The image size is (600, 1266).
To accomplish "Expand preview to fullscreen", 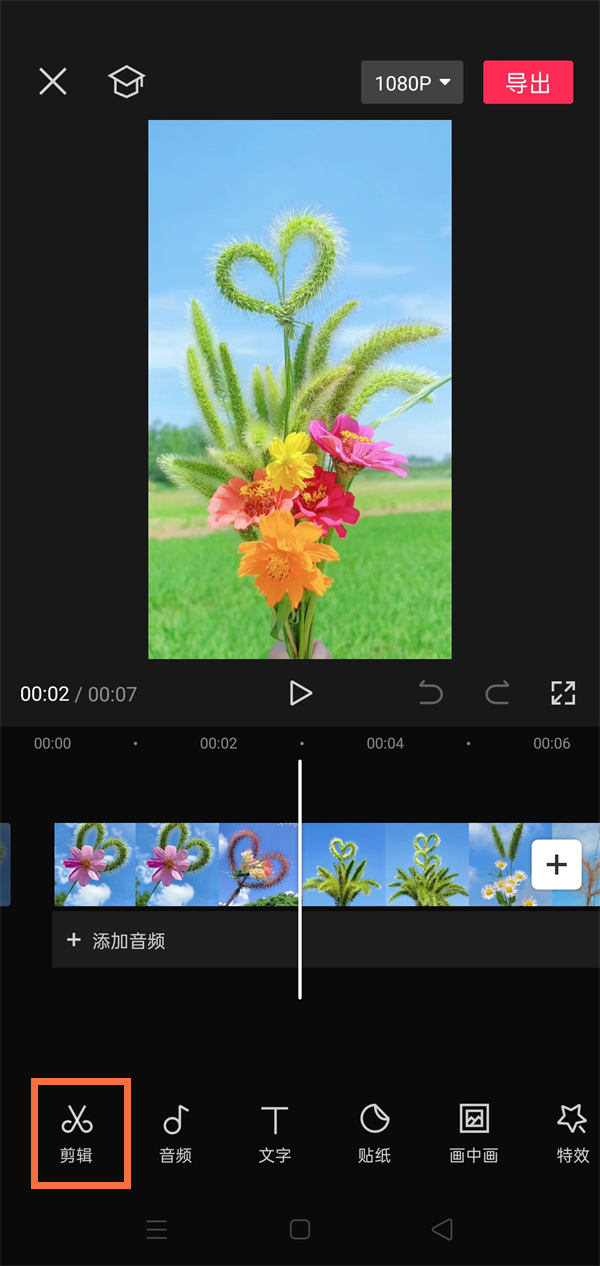I will click(563, 693).
